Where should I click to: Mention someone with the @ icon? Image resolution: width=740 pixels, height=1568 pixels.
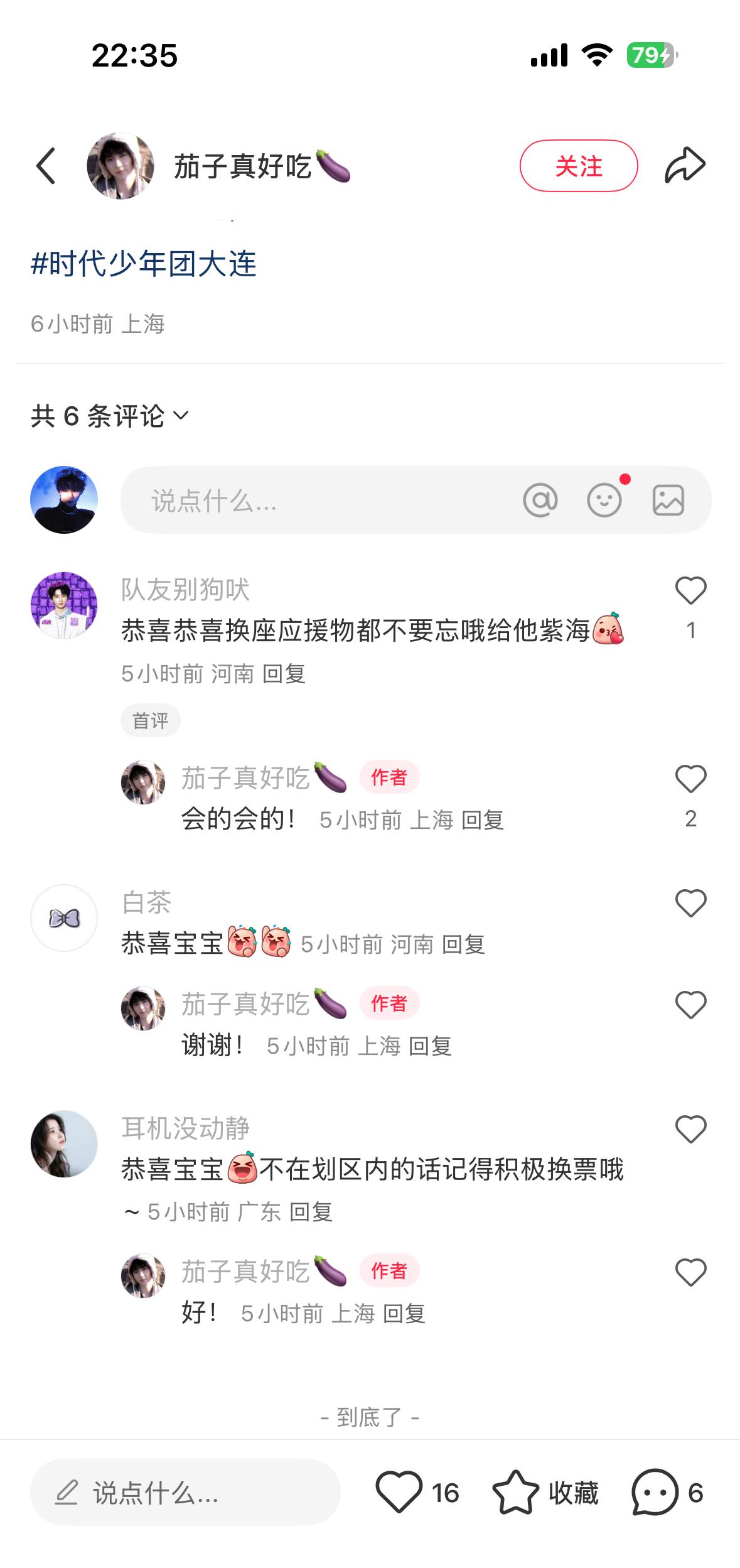point(540,500)
